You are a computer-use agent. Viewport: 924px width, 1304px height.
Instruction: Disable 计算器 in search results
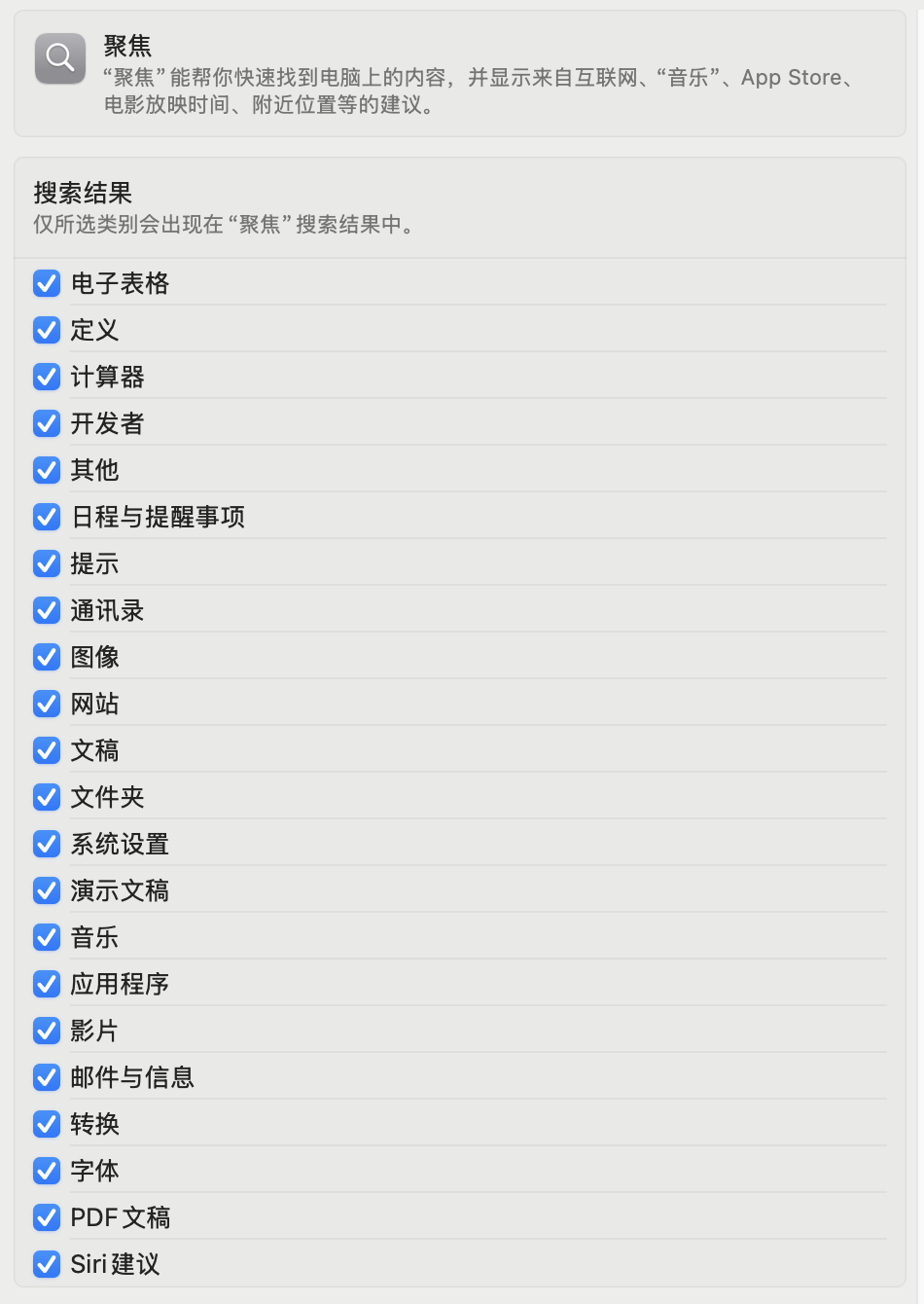[47, 377]
